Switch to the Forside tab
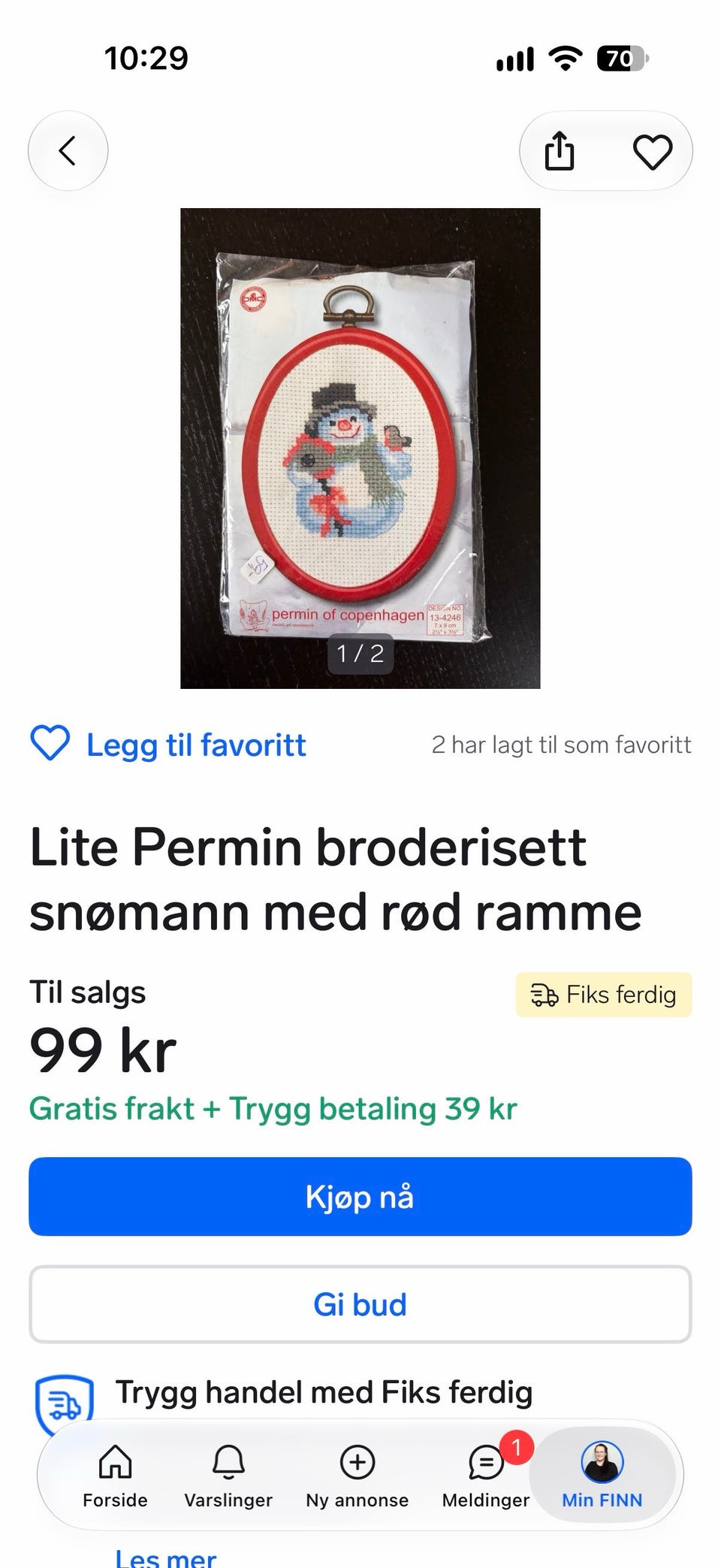The width and height of the screenshot is (721, 1568). (x=115, y=1476)
